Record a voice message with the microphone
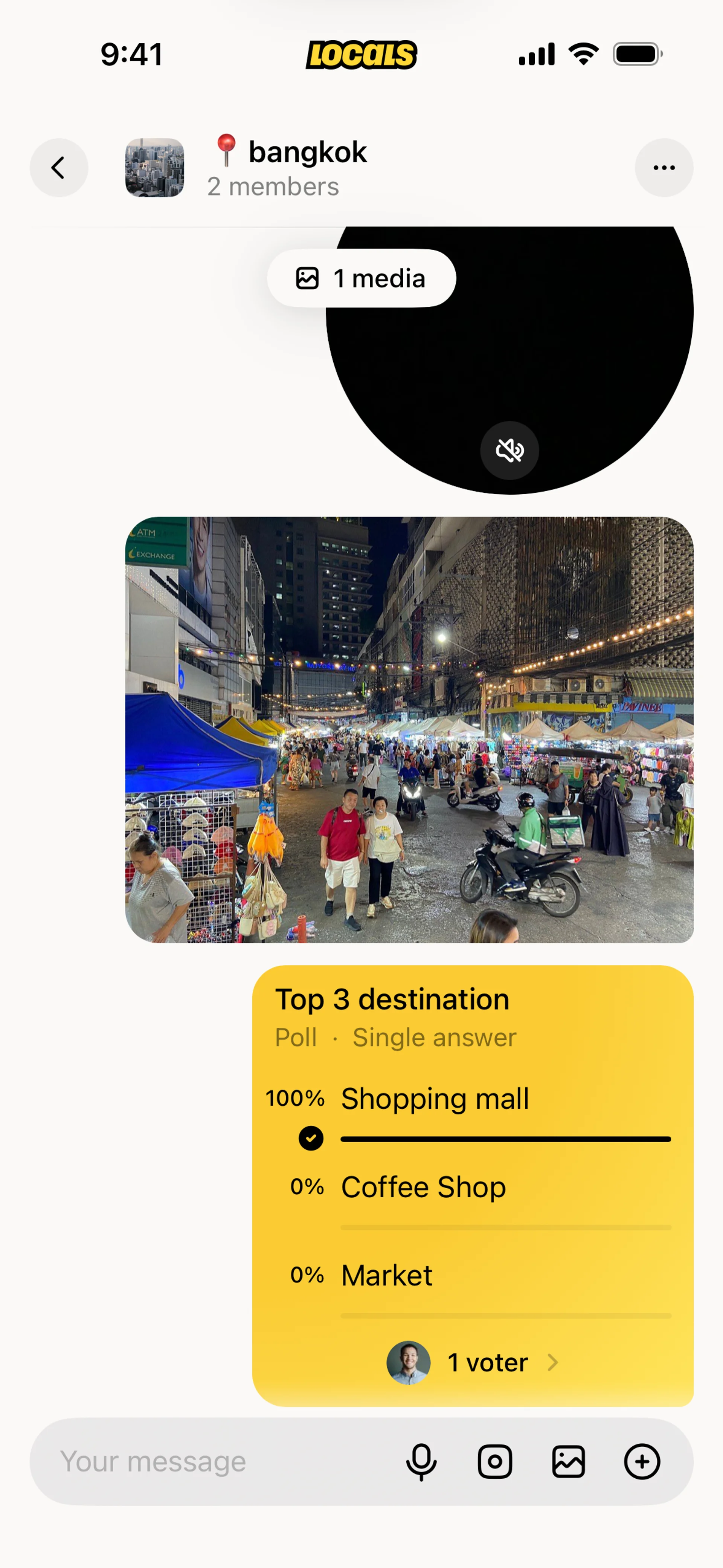Viewport: 723px width, 1568px height. click(421, 1461)
